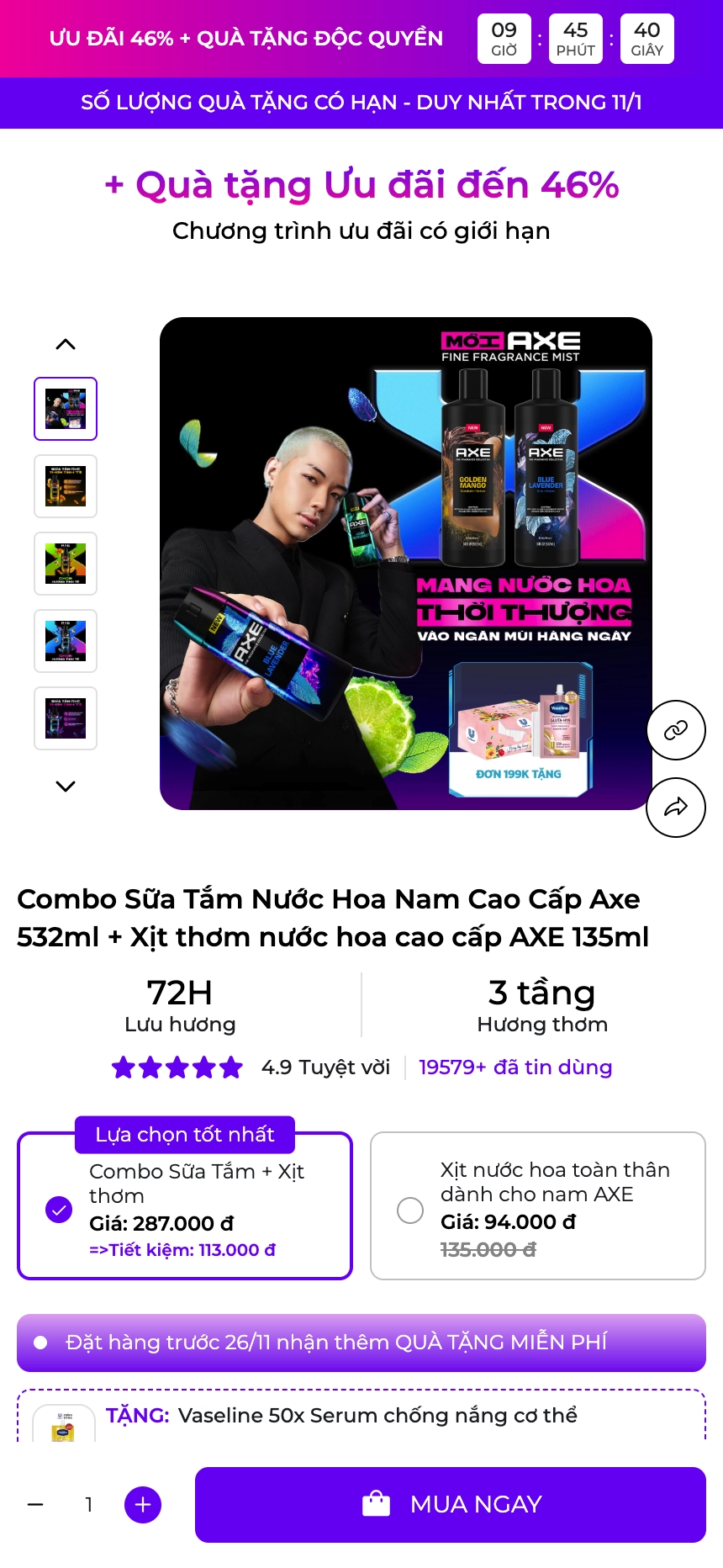Image resolution: width=723 pixels, height=1568 pixels.
Task: View the second product gallery thumbnail
Action: [66, 486]
